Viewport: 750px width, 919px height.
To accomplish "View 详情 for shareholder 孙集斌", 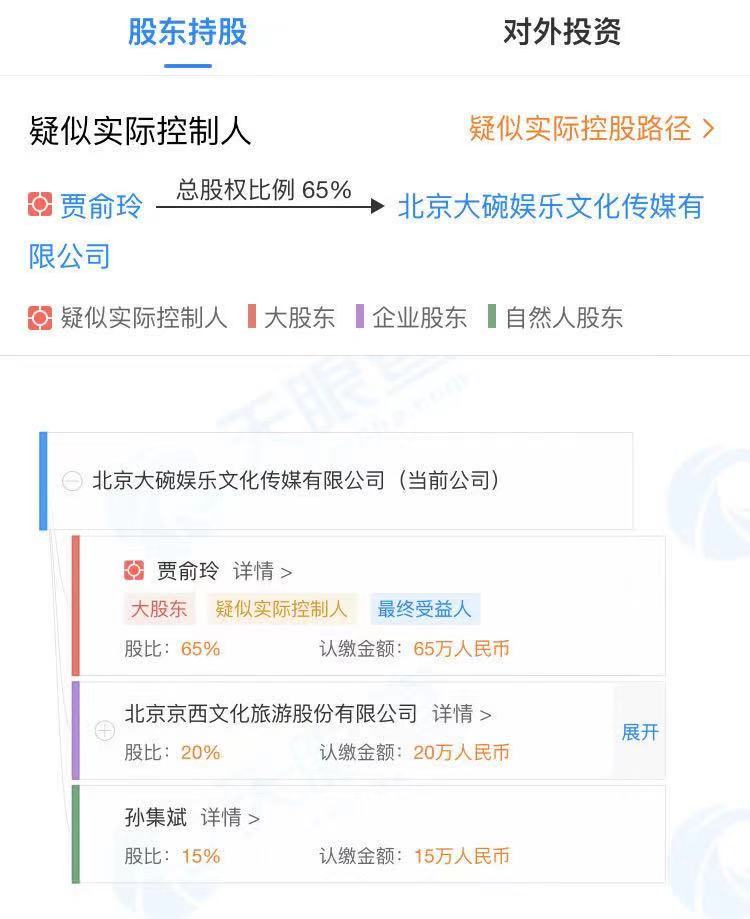I will pos(230,818).
